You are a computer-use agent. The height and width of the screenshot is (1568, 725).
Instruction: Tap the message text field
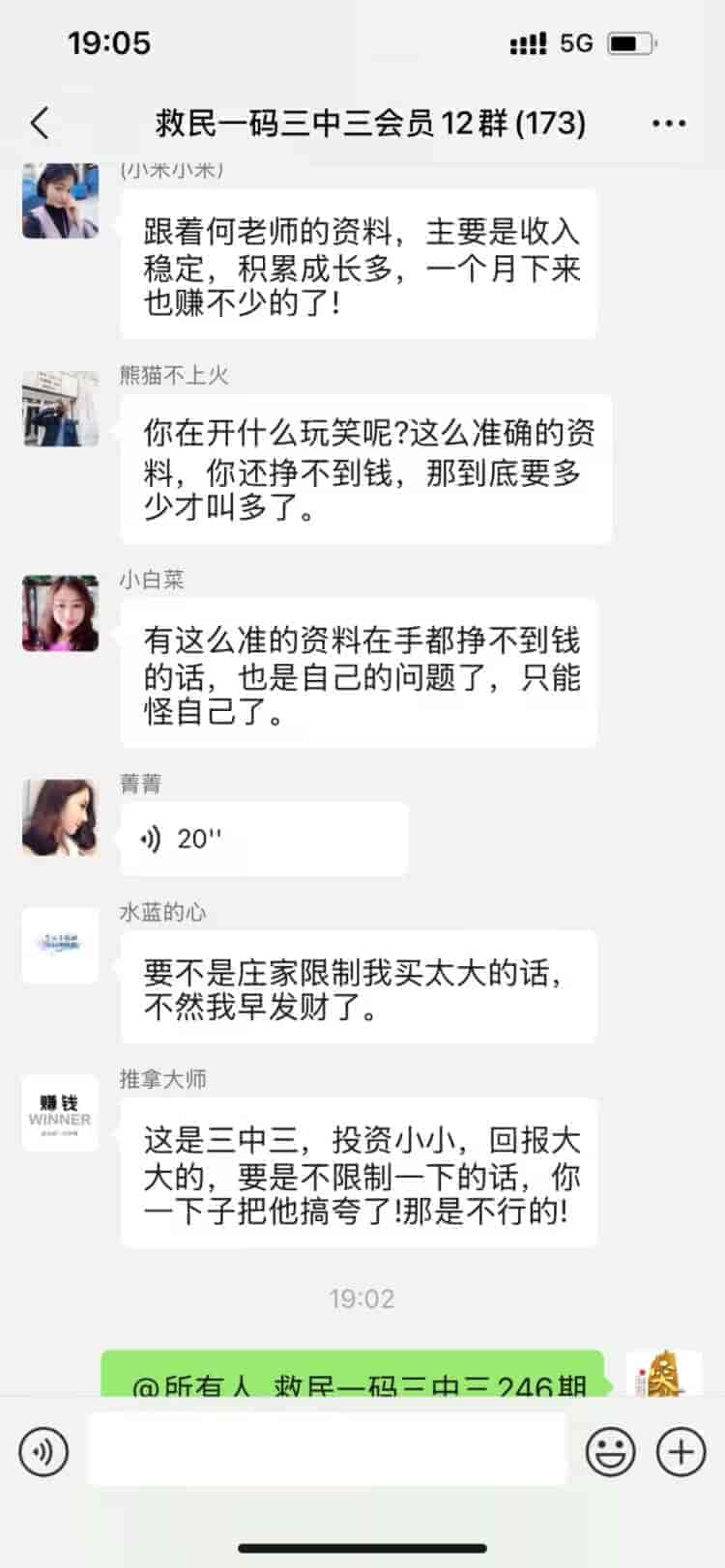click(327, 1450)
